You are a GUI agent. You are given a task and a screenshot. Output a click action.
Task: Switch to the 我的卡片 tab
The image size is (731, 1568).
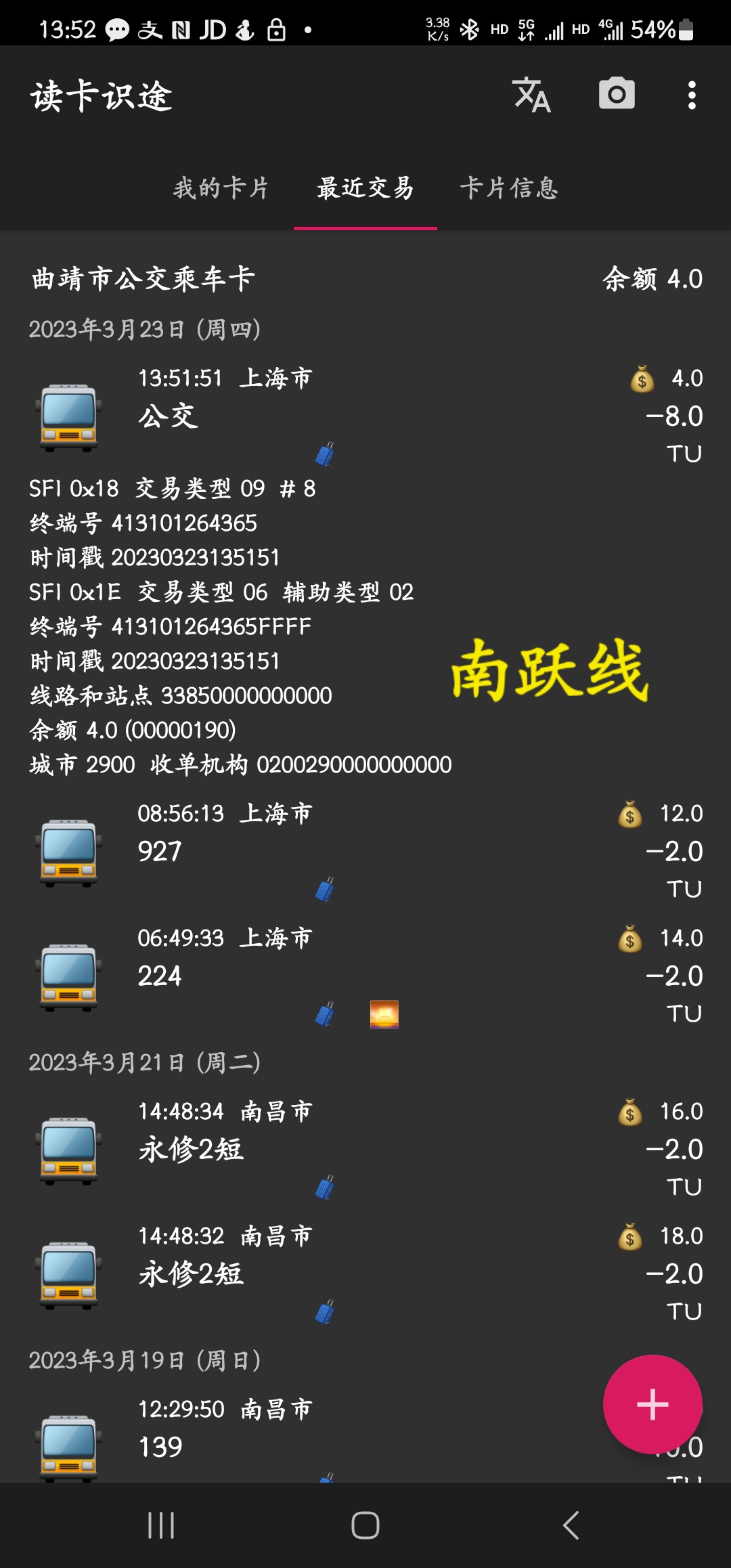[221, 188]
